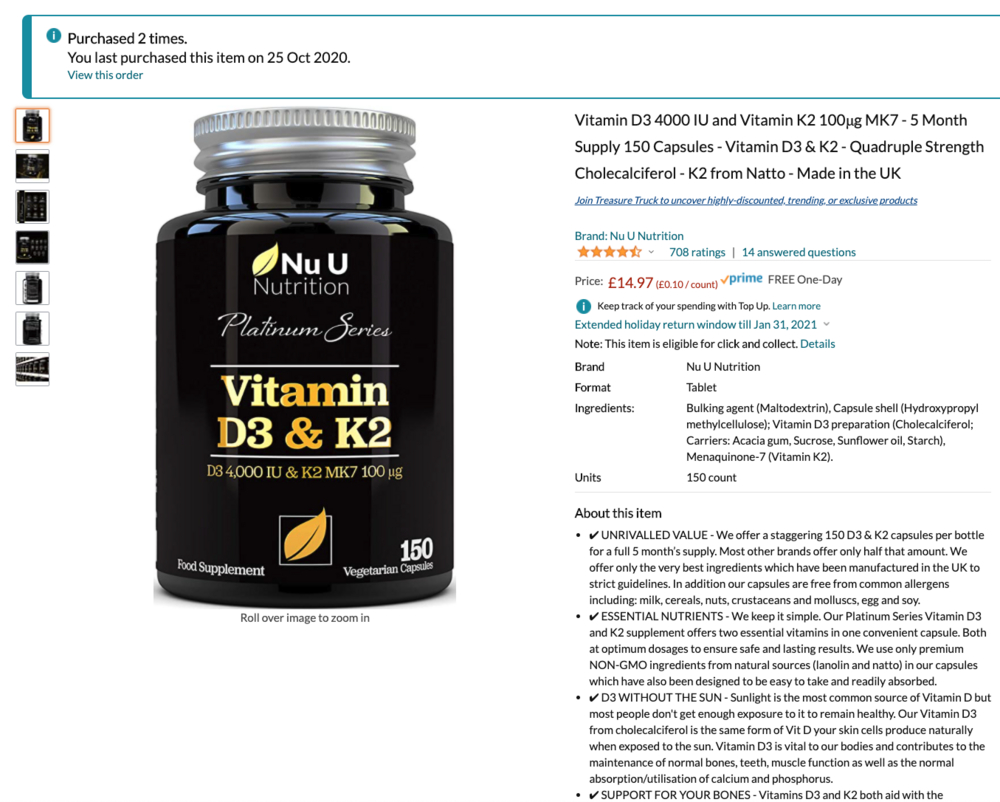Viewport: 1000px width, 802px height.
Task: Expand Extended holiday return window details
Action: coord(702,325)
